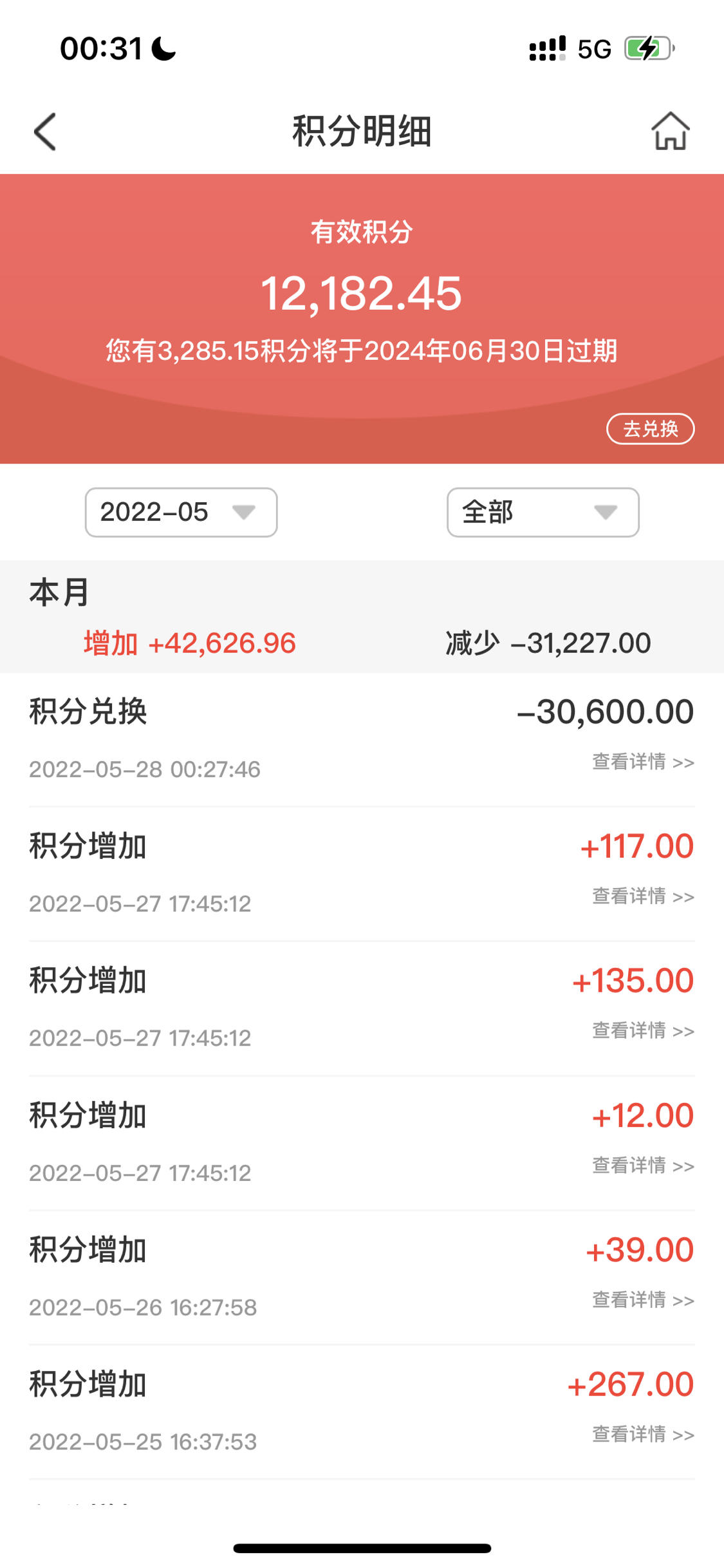View details of the +267.00 entry

tap(643, 1435)
